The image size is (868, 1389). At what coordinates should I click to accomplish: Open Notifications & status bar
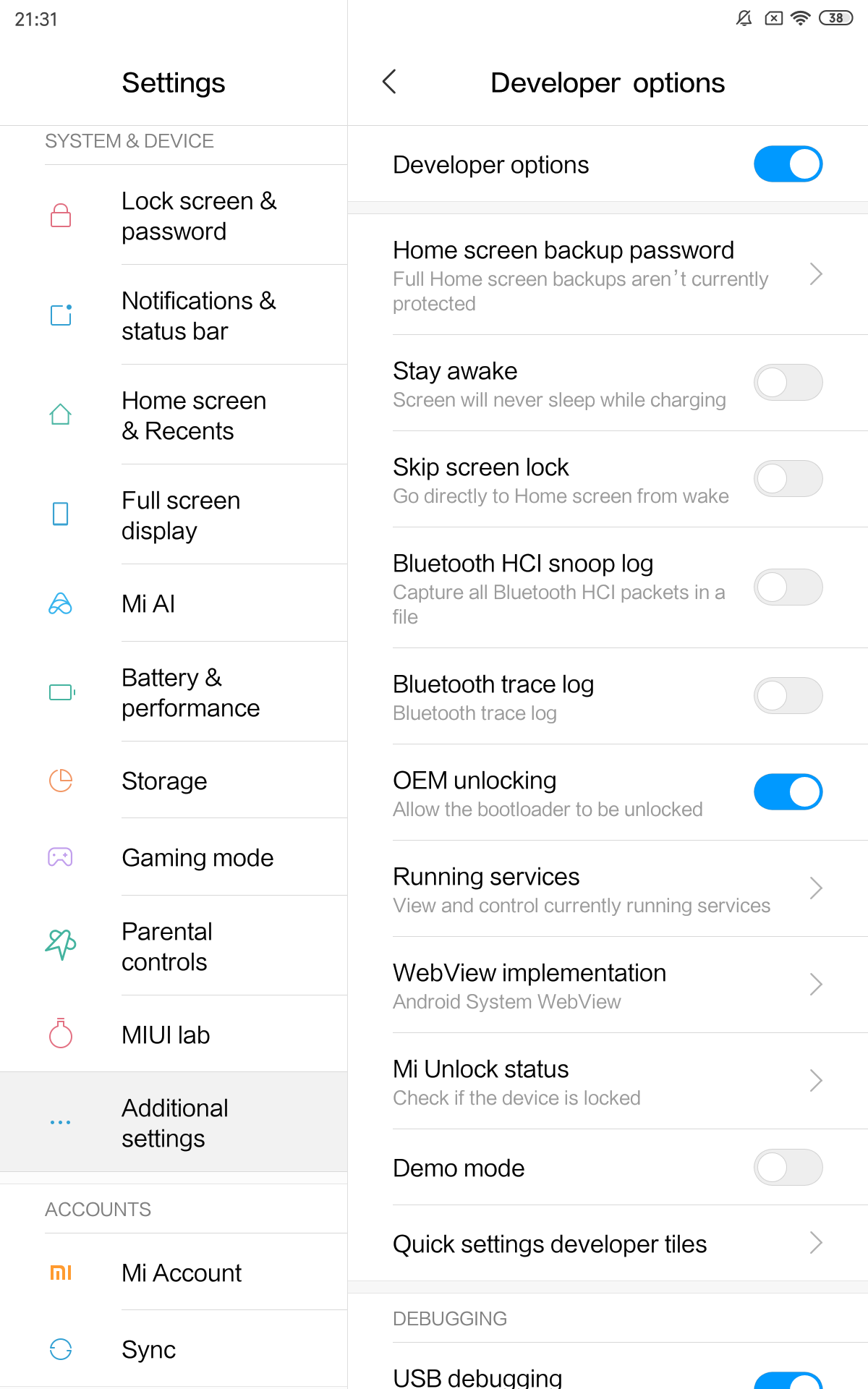pos(174,315)
